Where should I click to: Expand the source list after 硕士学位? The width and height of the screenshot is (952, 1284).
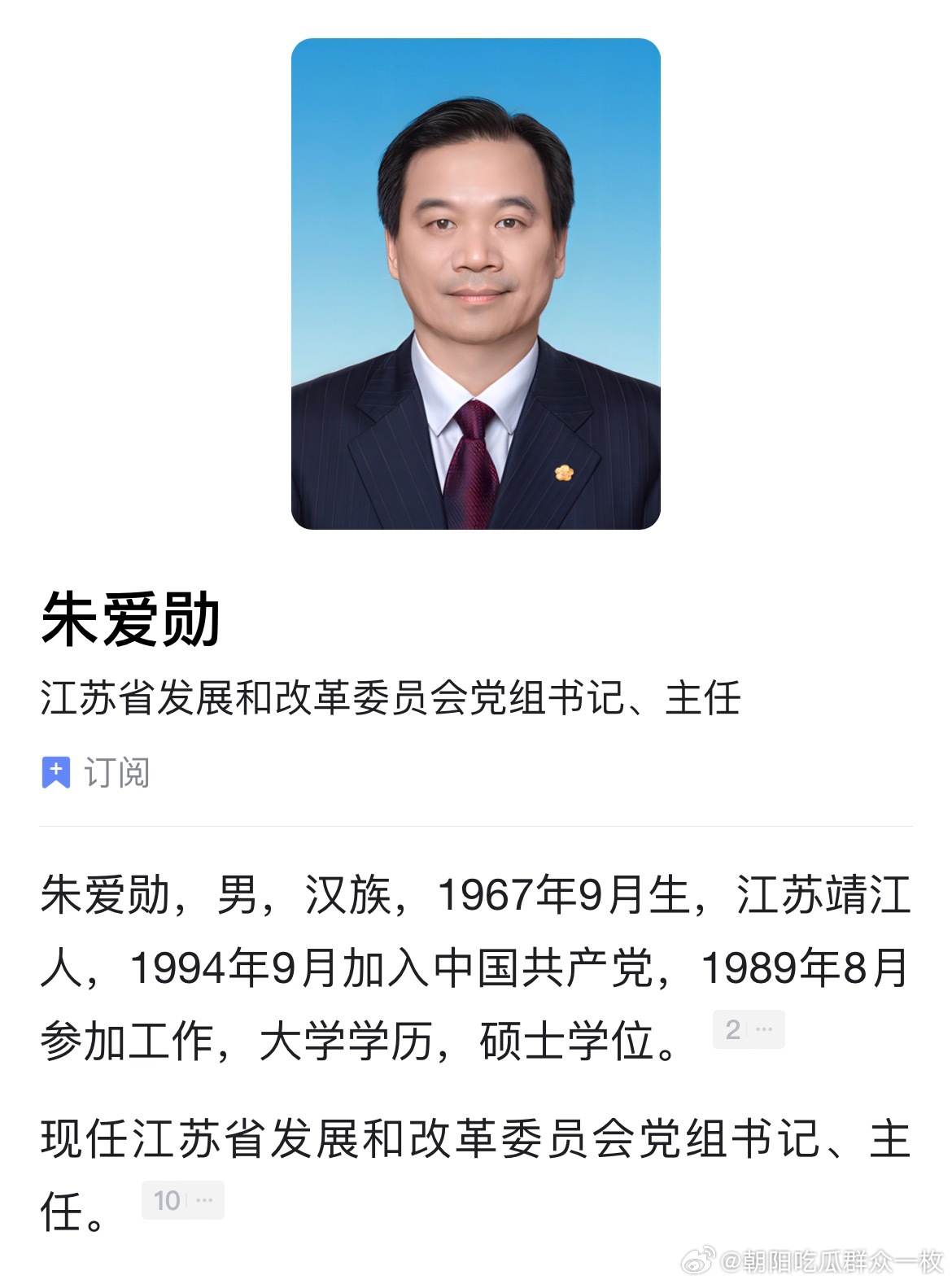pos(749,1029)
